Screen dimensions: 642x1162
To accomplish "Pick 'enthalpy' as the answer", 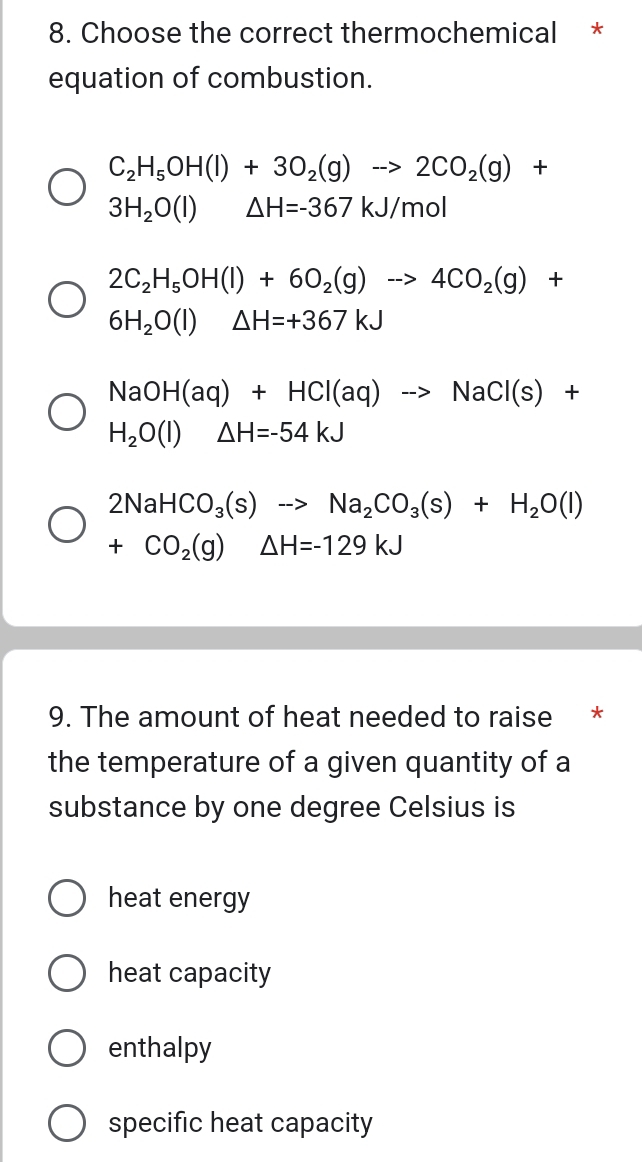I will [68, 1048].
